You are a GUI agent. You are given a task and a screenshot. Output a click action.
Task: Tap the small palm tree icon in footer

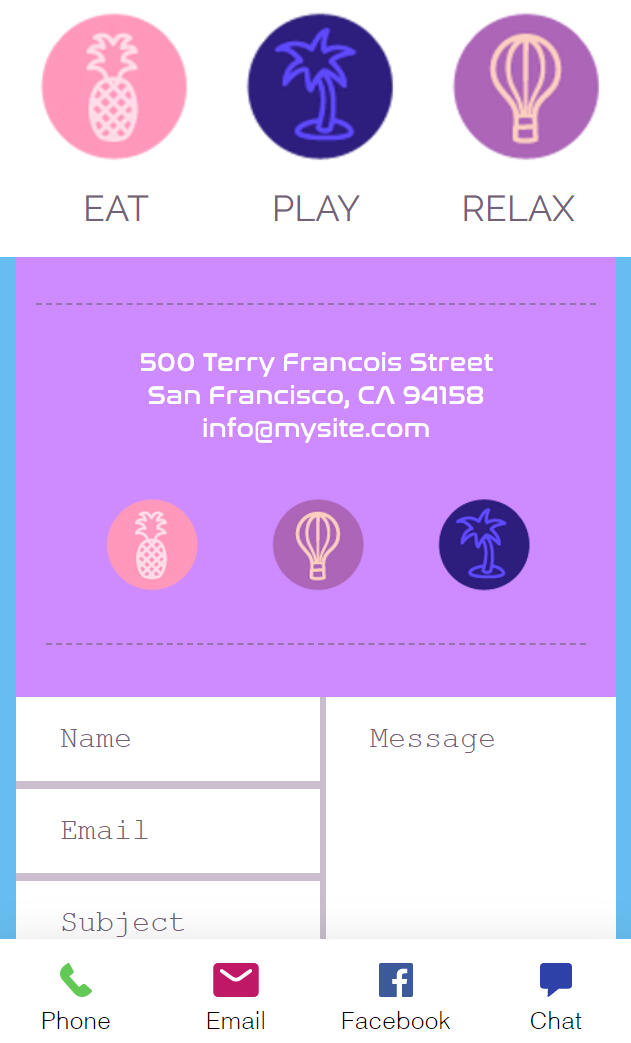point(484,545)
